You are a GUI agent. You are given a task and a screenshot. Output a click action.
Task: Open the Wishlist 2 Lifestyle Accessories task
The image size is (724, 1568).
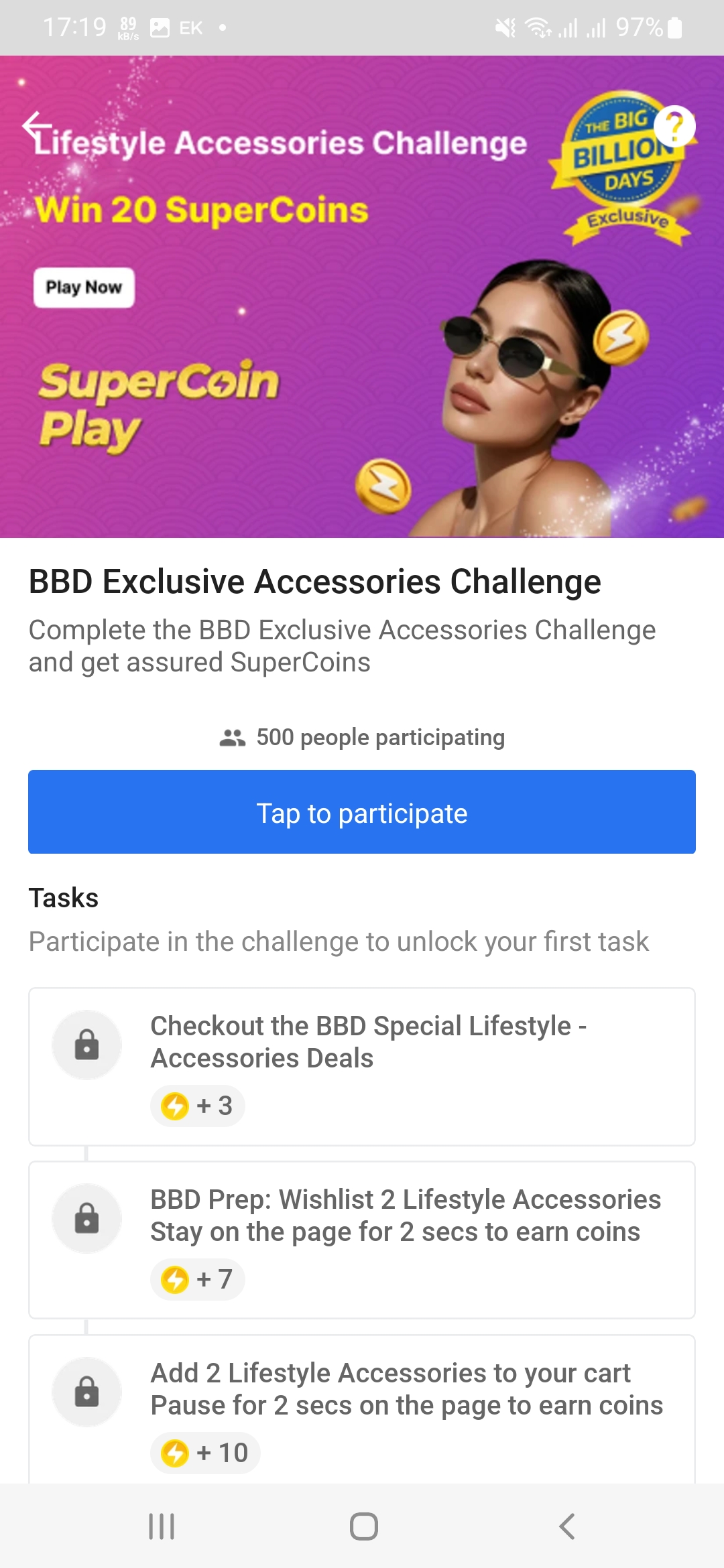coord(362,1240)
